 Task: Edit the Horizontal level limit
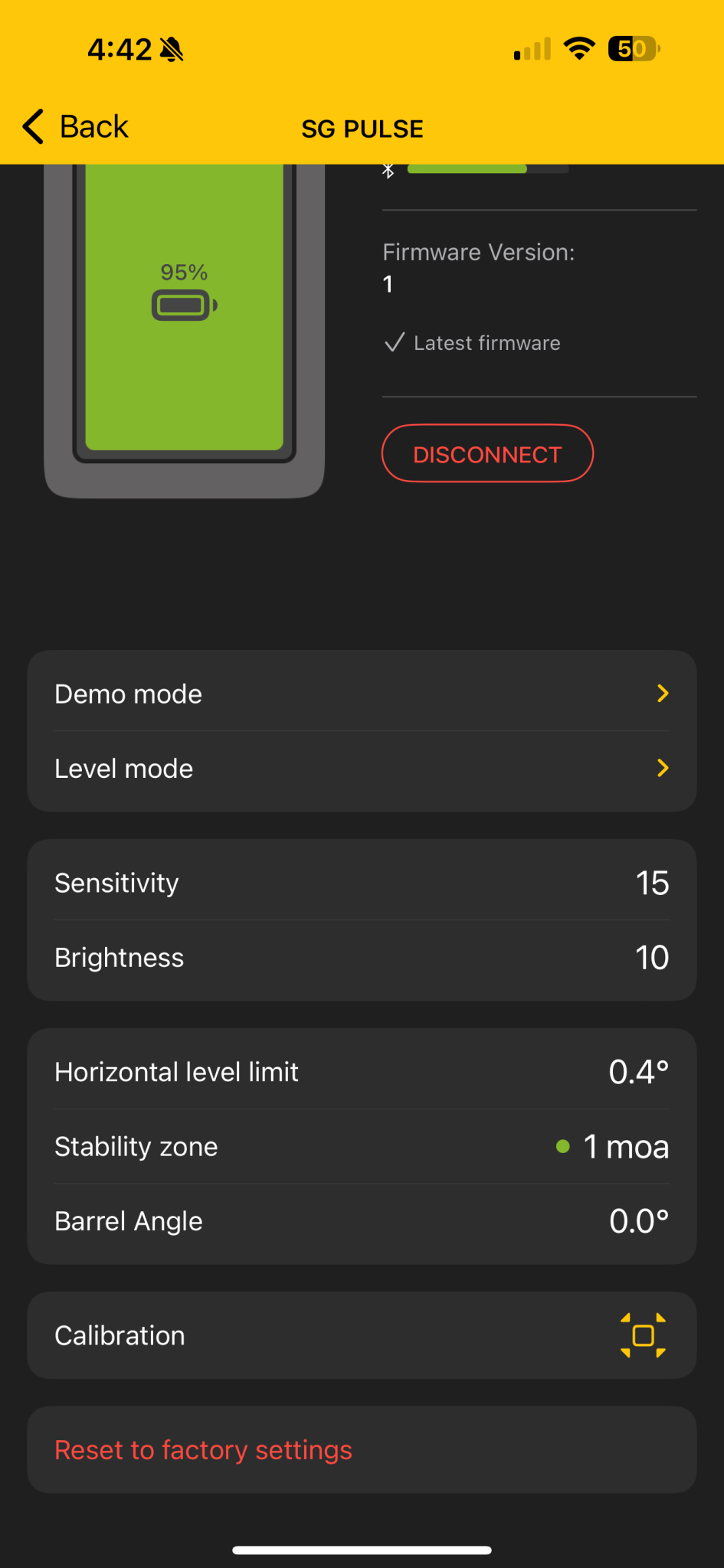coord(362,1072)
